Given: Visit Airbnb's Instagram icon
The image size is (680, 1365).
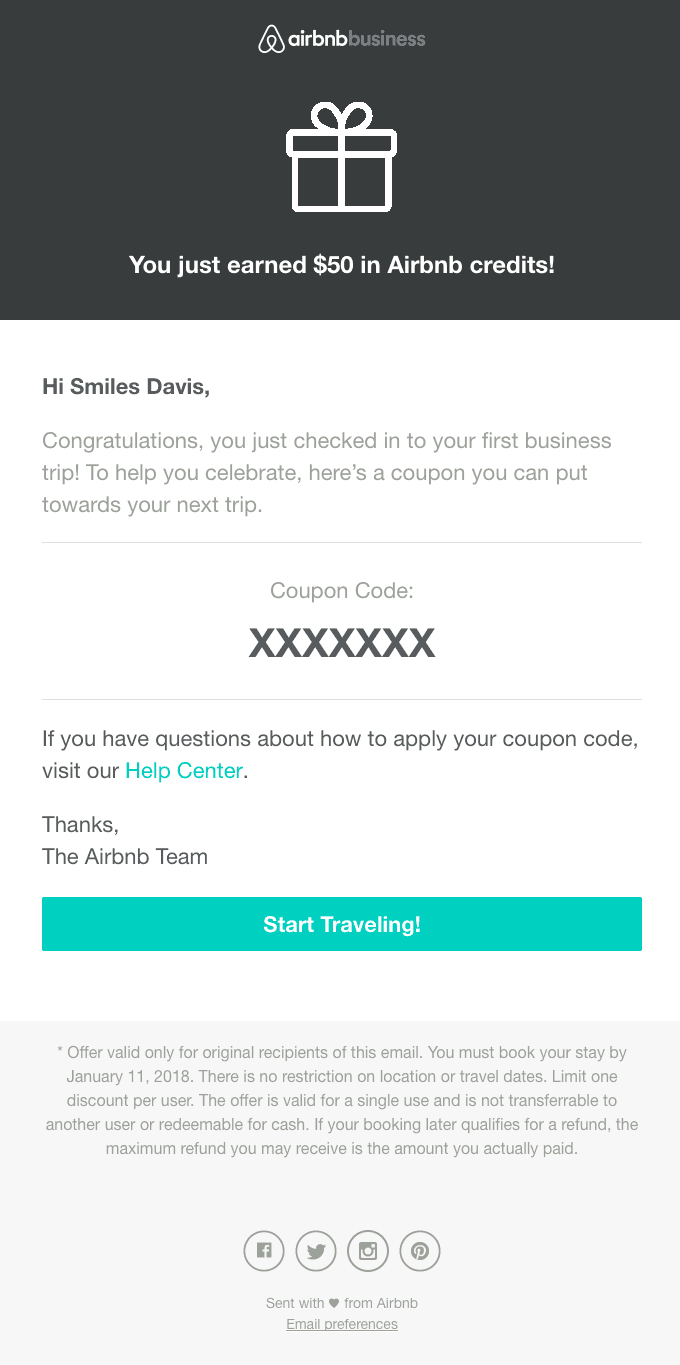Looking at the screenshot, I should pyautogui.click(x=368, y=1250).
